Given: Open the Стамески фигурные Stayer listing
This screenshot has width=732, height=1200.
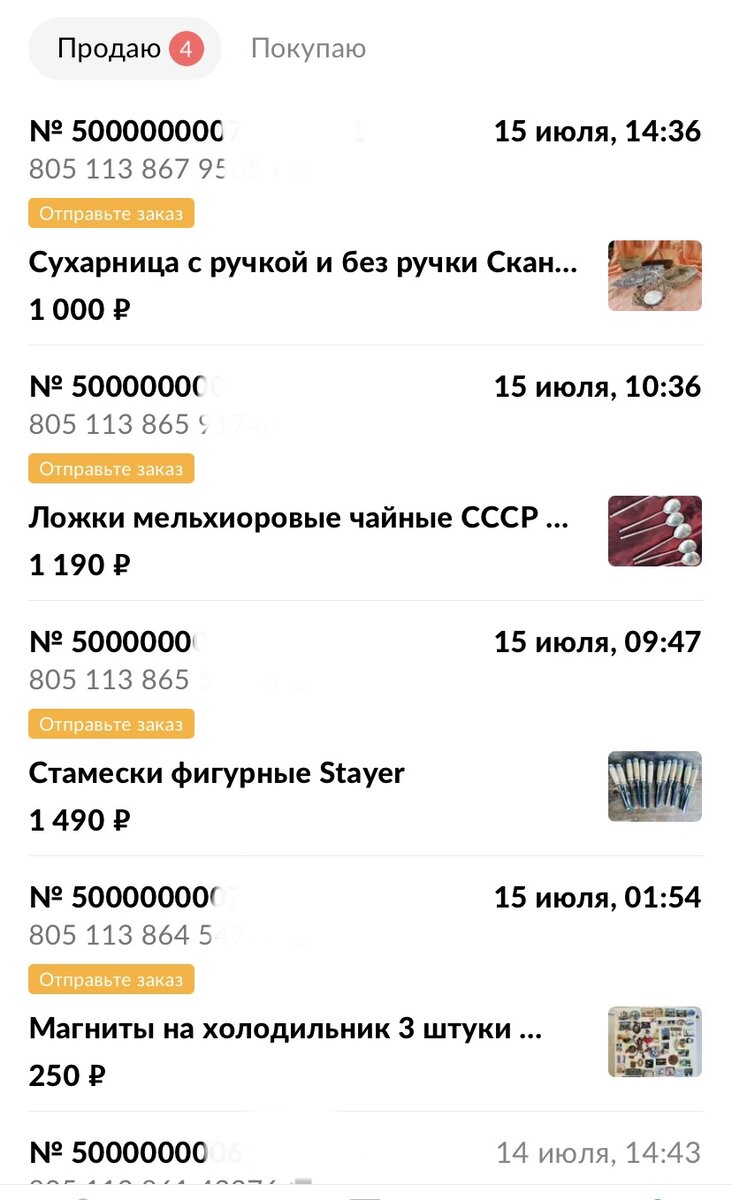Looking at the screenshot, I should 216,772.
